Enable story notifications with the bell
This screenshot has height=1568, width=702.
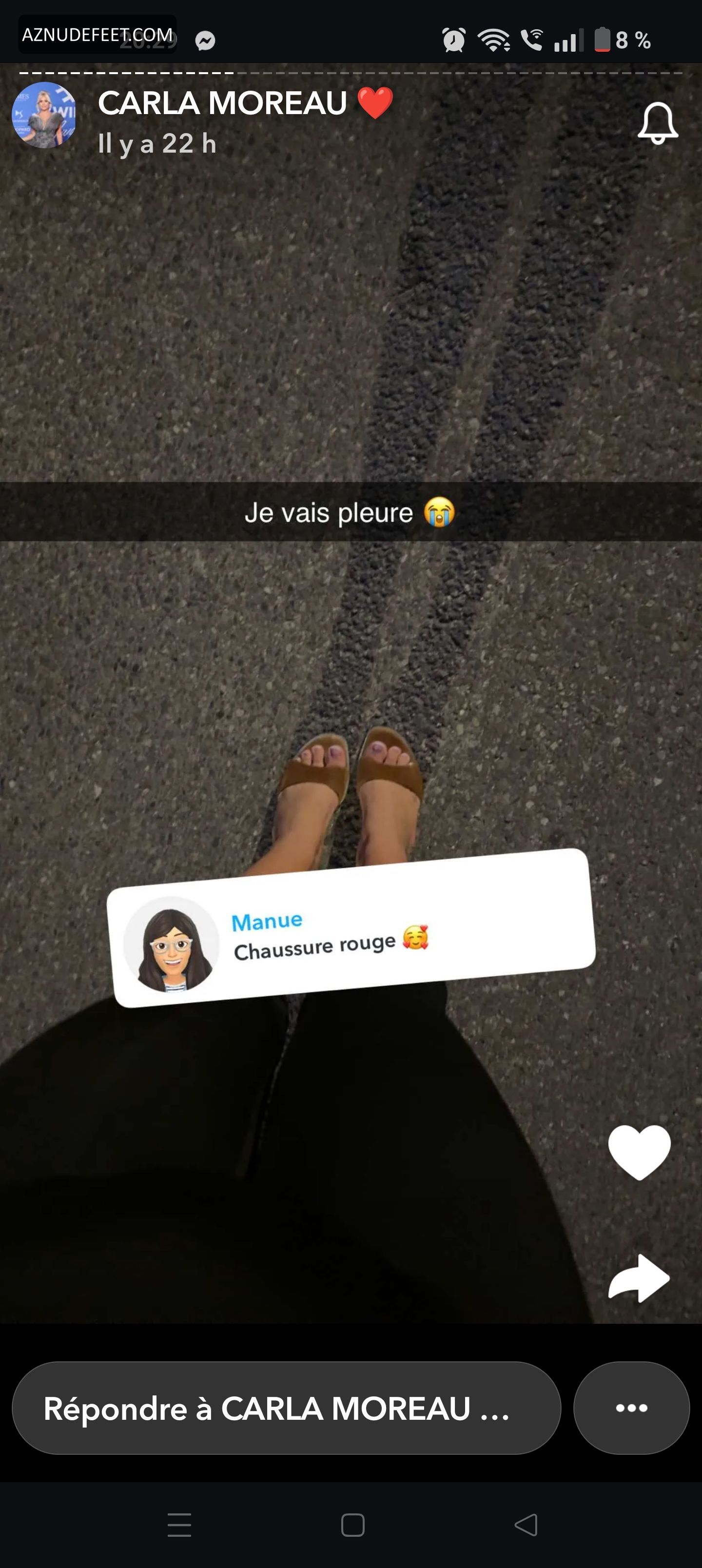658,123
